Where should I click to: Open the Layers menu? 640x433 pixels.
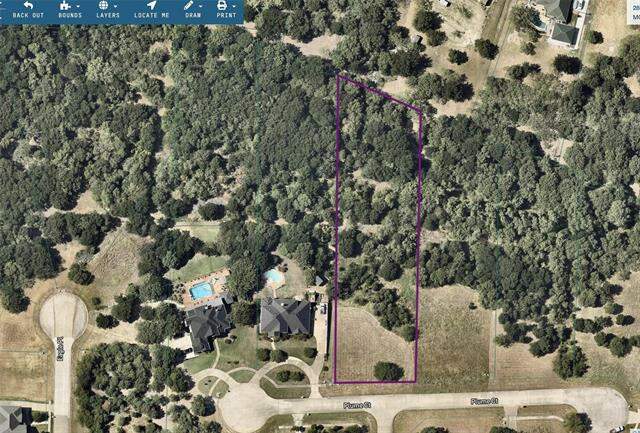point(108,11)
